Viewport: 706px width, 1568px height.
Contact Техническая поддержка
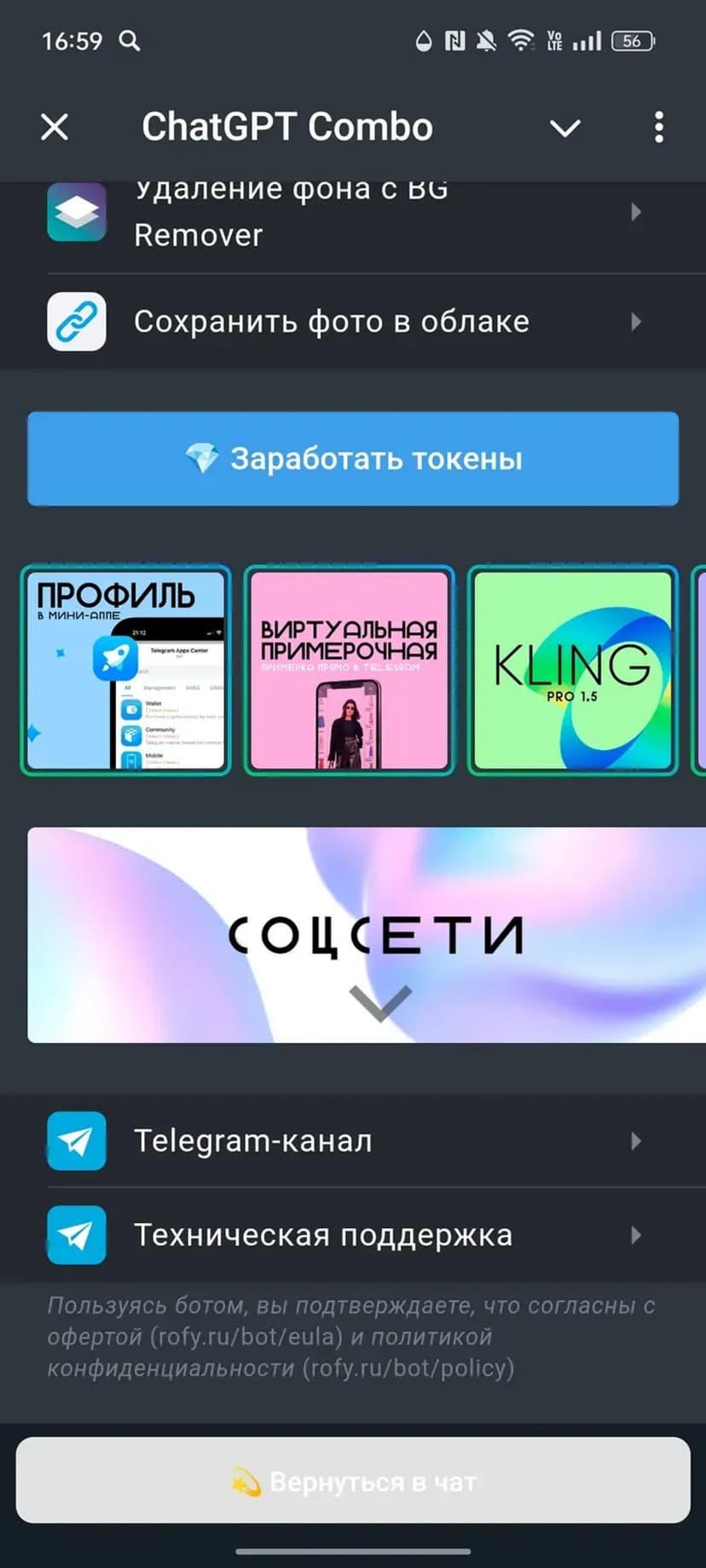[341, 1235]
